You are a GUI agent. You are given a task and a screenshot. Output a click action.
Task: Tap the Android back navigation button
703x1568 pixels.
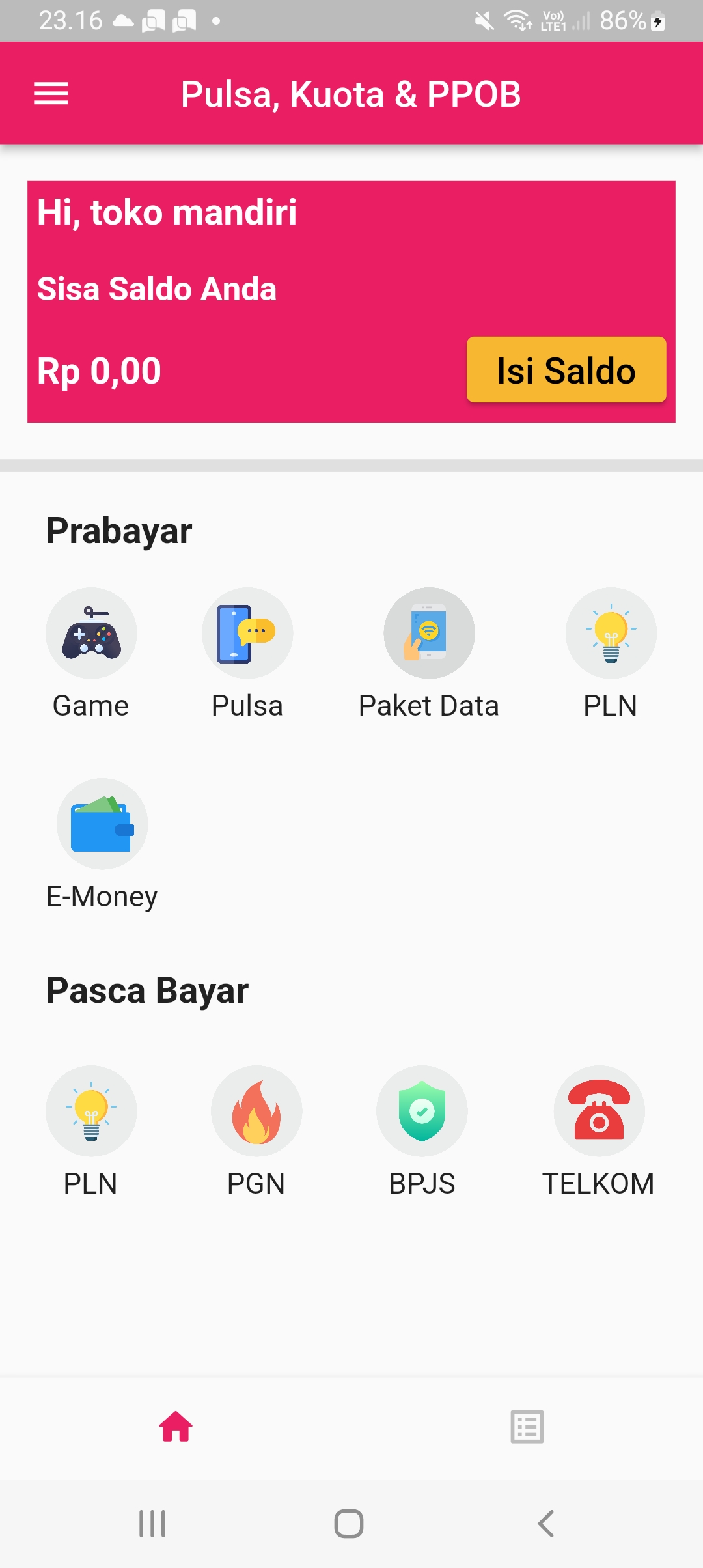click(544, 1522)
